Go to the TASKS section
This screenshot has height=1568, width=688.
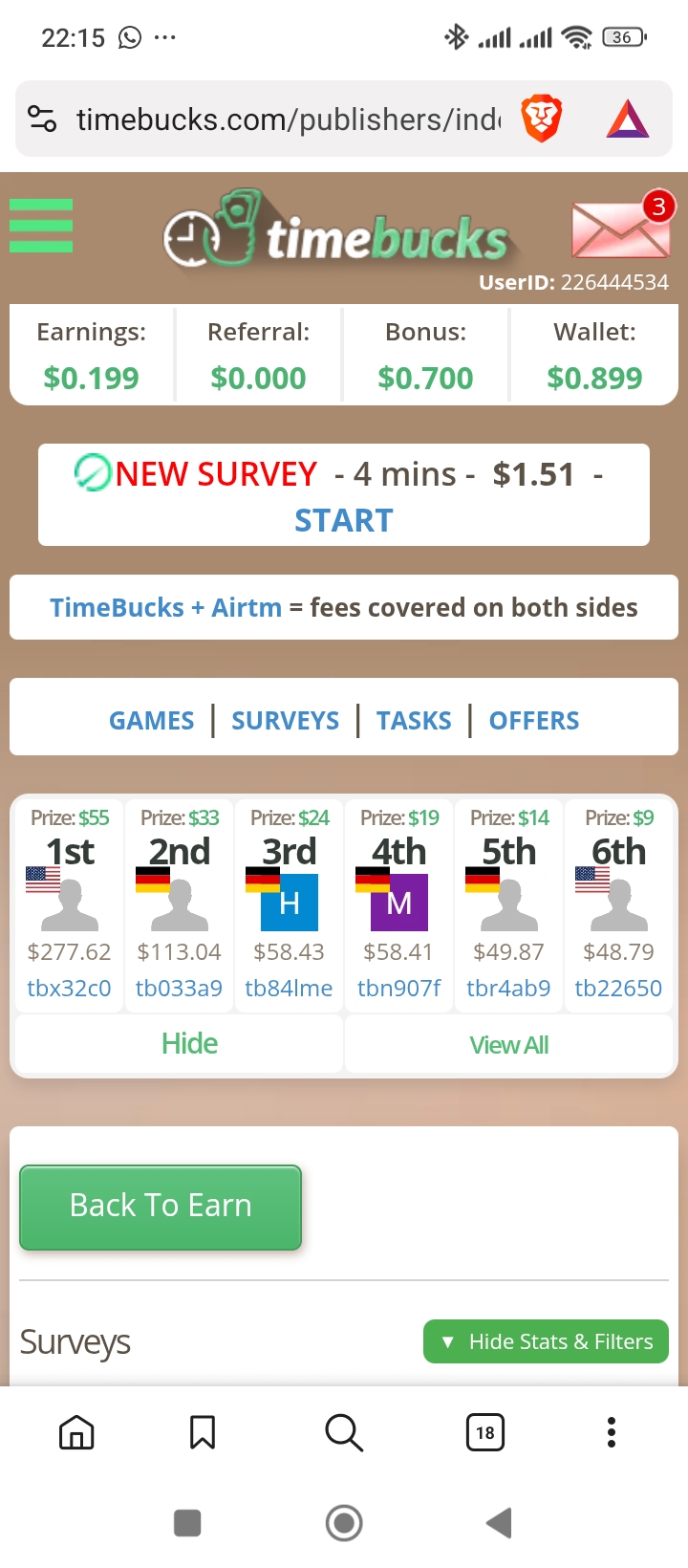click(x=413, y=721)
